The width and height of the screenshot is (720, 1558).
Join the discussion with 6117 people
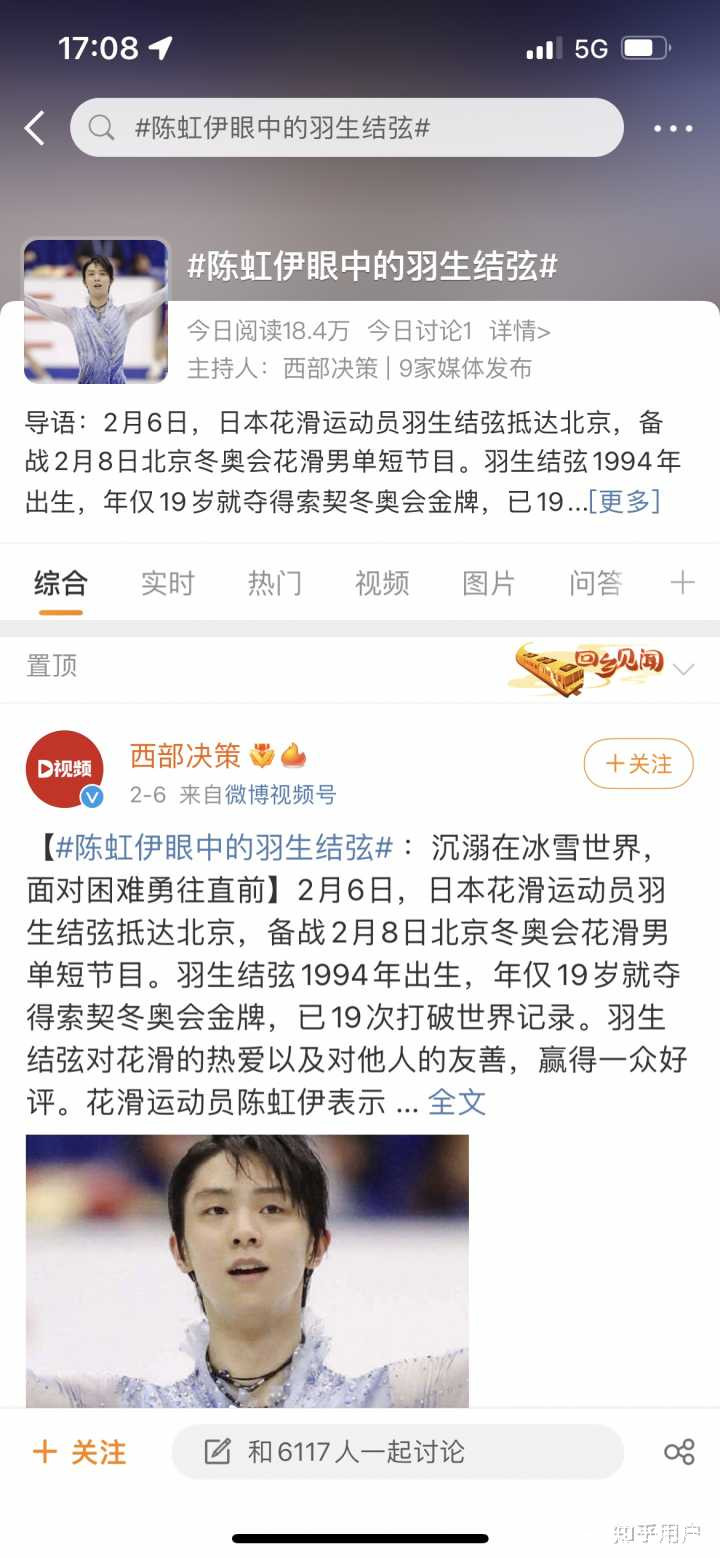[397, 1452]
